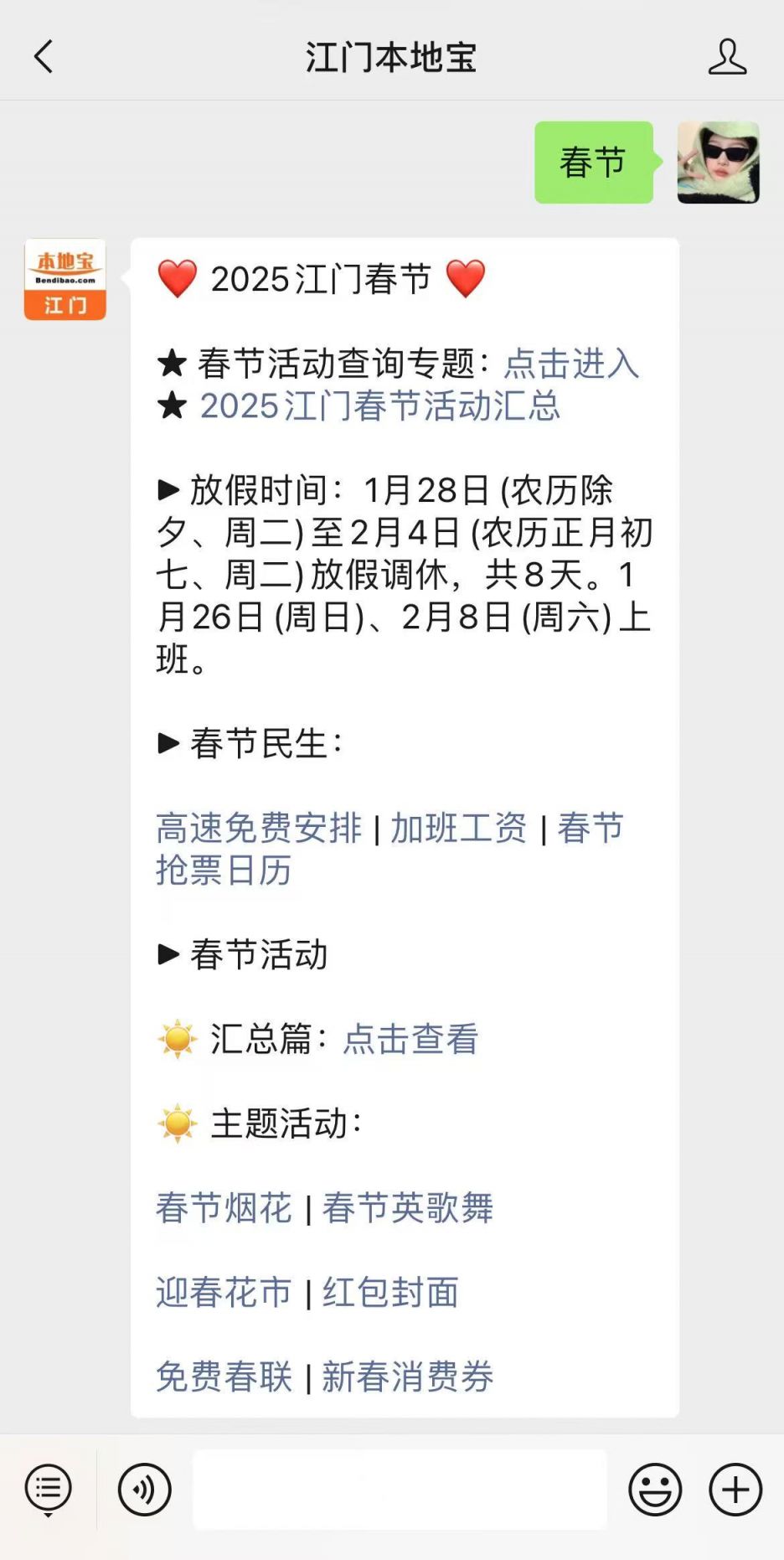
Task: Tap the 江门本地宝 avatar beside the message
Action: click(x=65, y=280)
